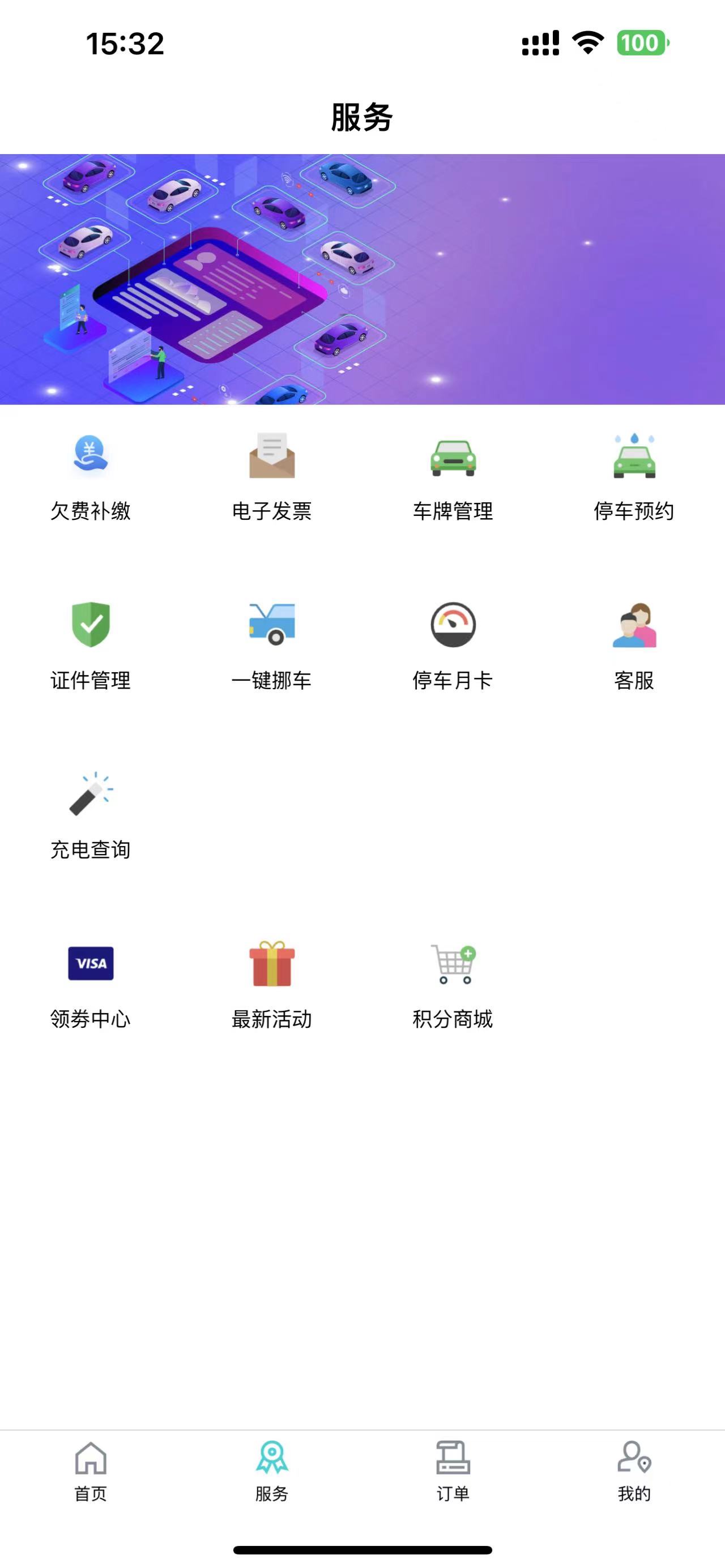The image size is (725, 1568).
Task: Open 积分商城 points mall
Action: (453, 984)
